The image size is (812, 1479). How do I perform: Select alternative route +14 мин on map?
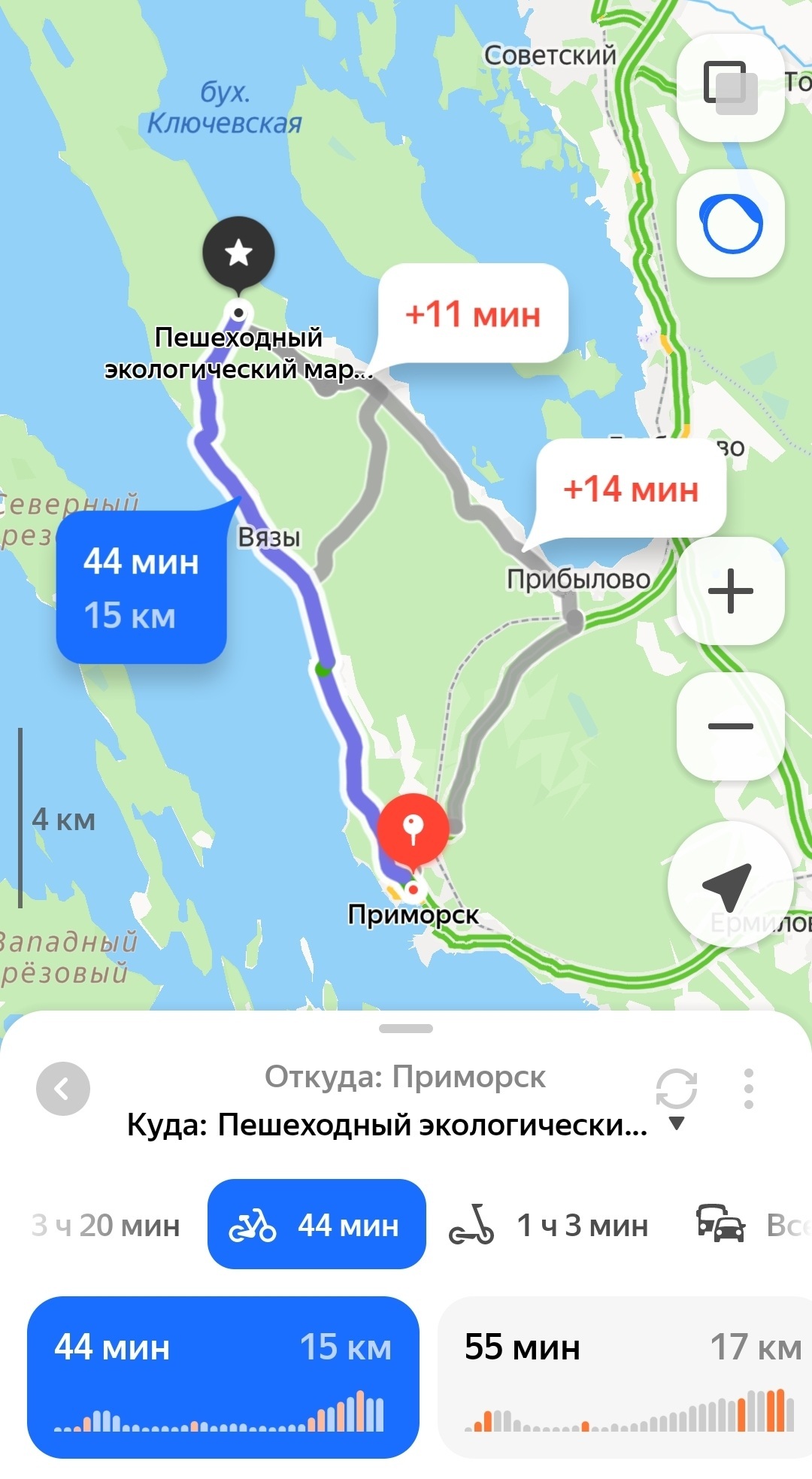(x=630, y=489)
